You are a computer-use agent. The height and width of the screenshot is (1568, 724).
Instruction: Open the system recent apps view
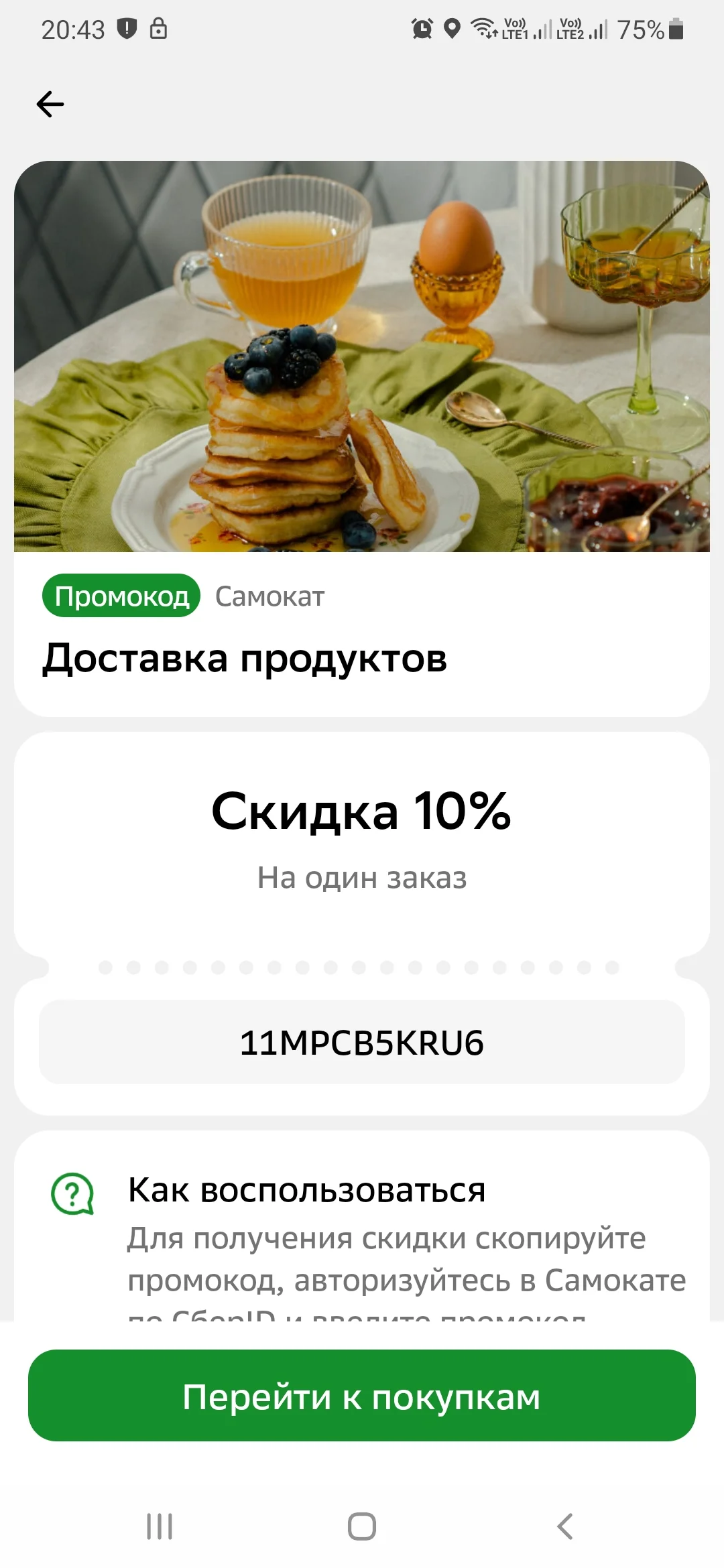click(160, 1526)
